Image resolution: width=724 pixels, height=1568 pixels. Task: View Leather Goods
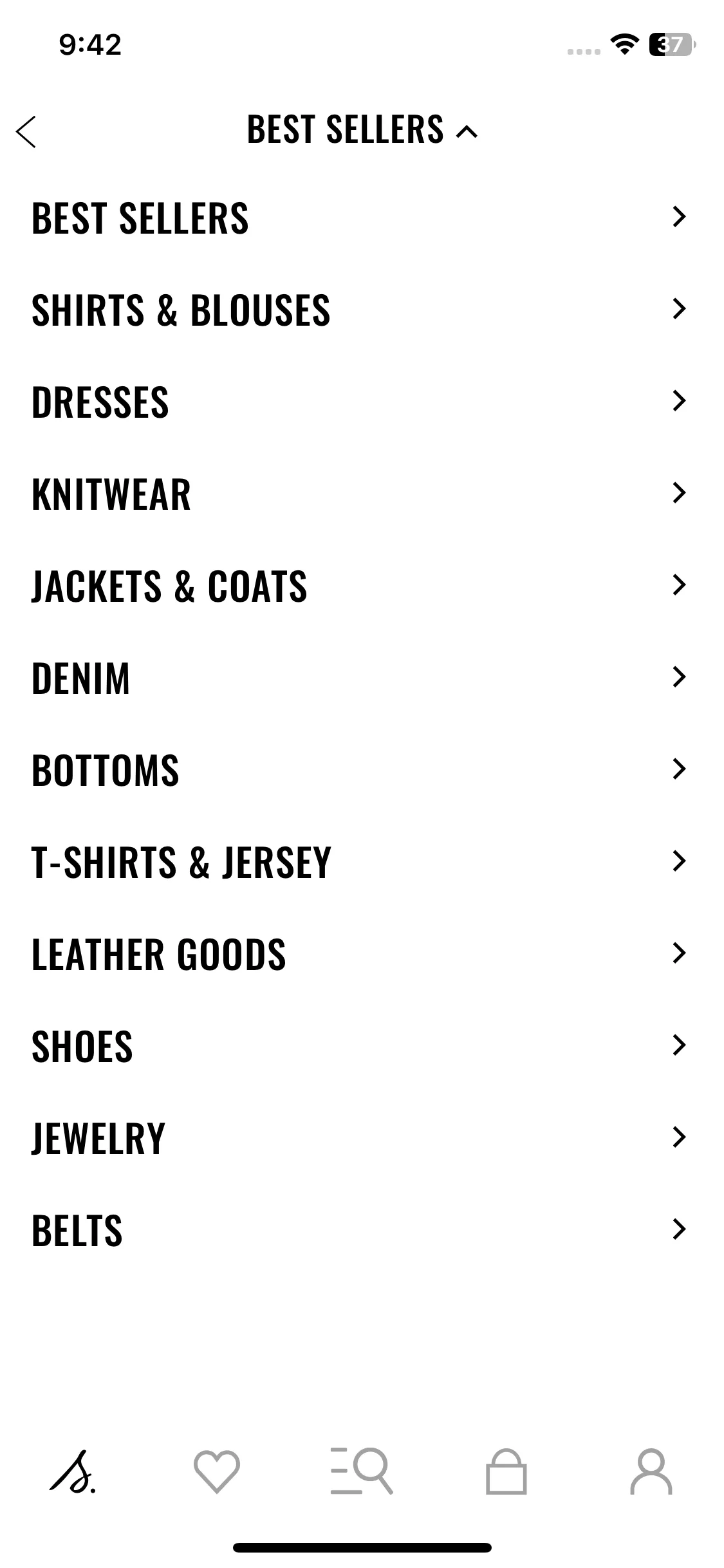[x=360, y=954]
